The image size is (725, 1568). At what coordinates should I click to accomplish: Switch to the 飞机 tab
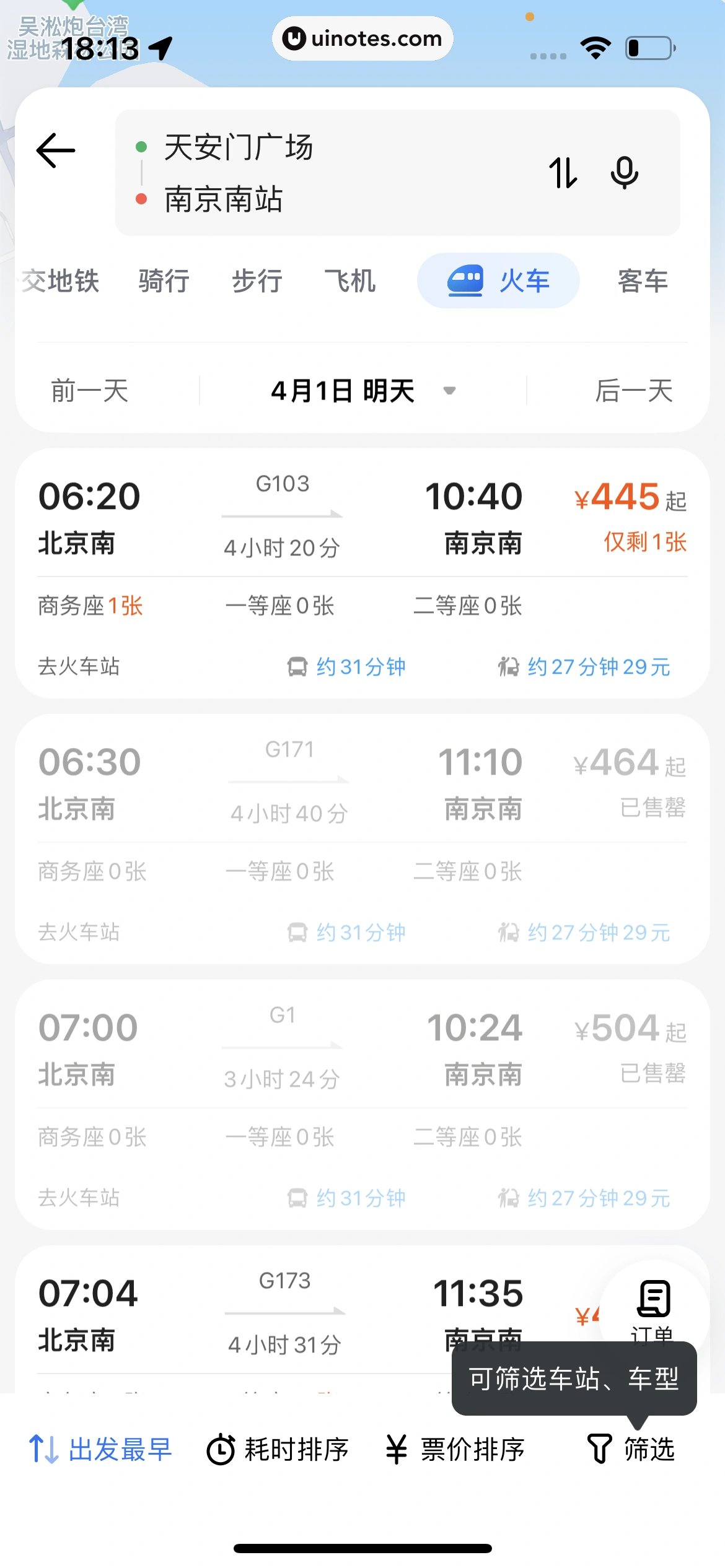point(350,281)
